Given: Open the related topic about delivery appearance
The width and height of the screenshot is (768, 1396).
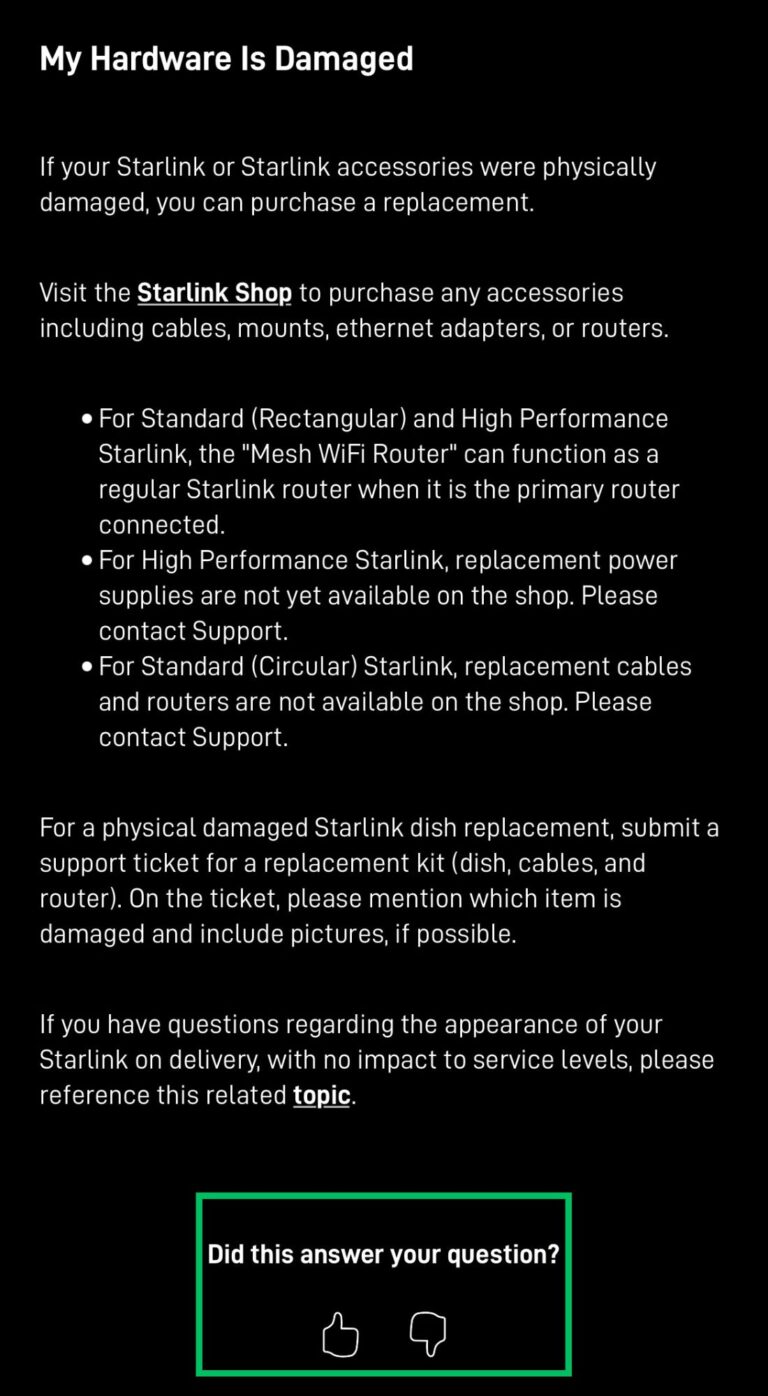Looking at the screenshot, I should pyautogui.click(x=320, y=1095).
